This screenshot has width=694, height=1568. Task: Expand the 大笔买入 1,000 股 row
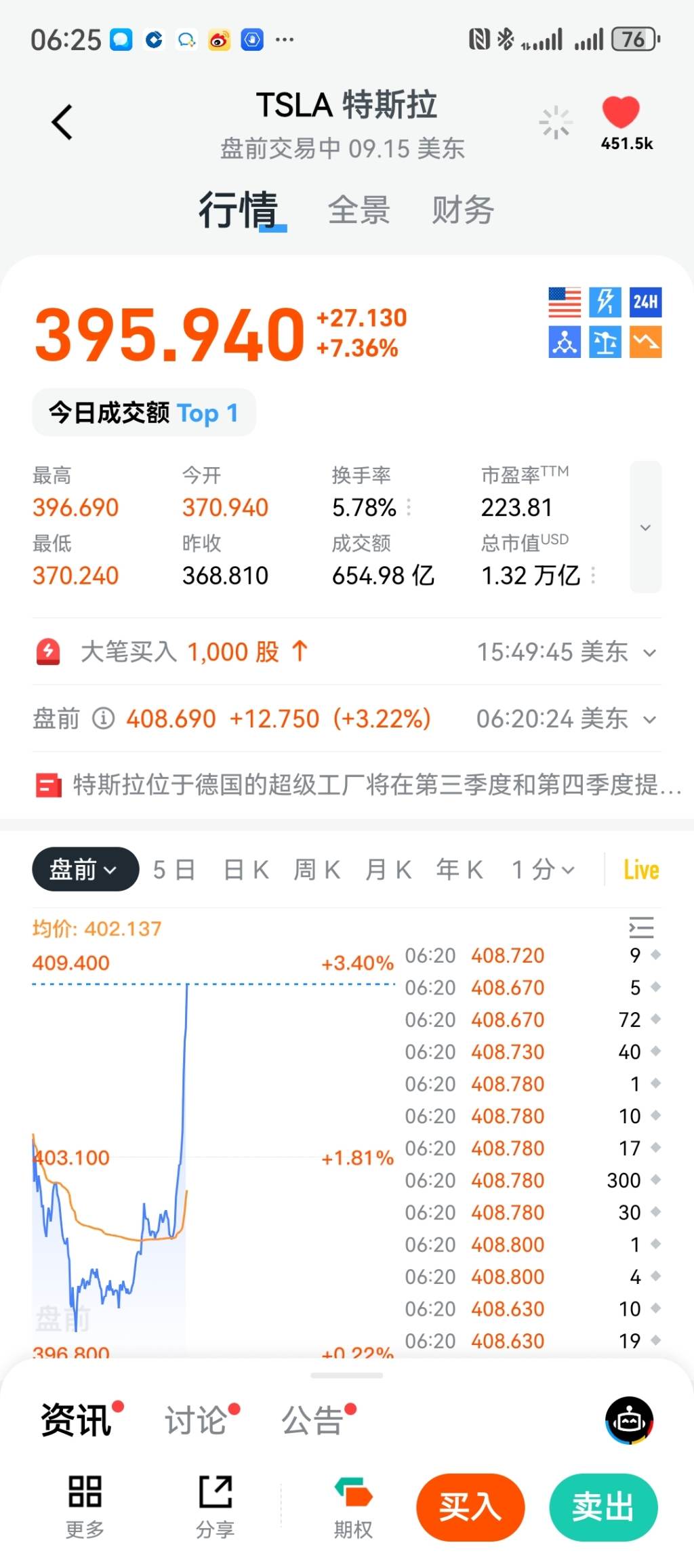pos(347,651)
